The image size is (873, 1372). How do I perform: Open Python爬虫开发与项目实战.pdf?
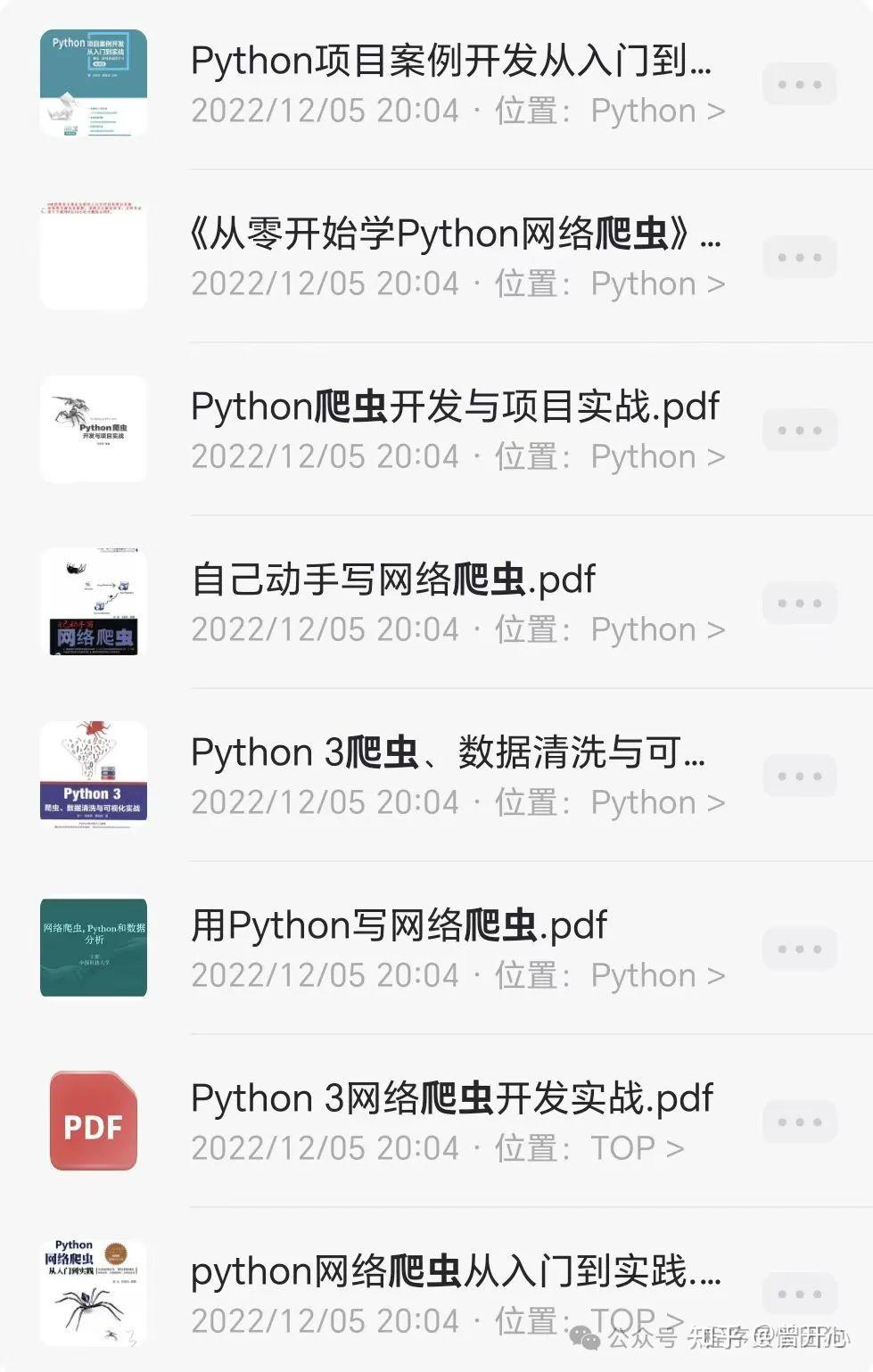tap(455, 407)
